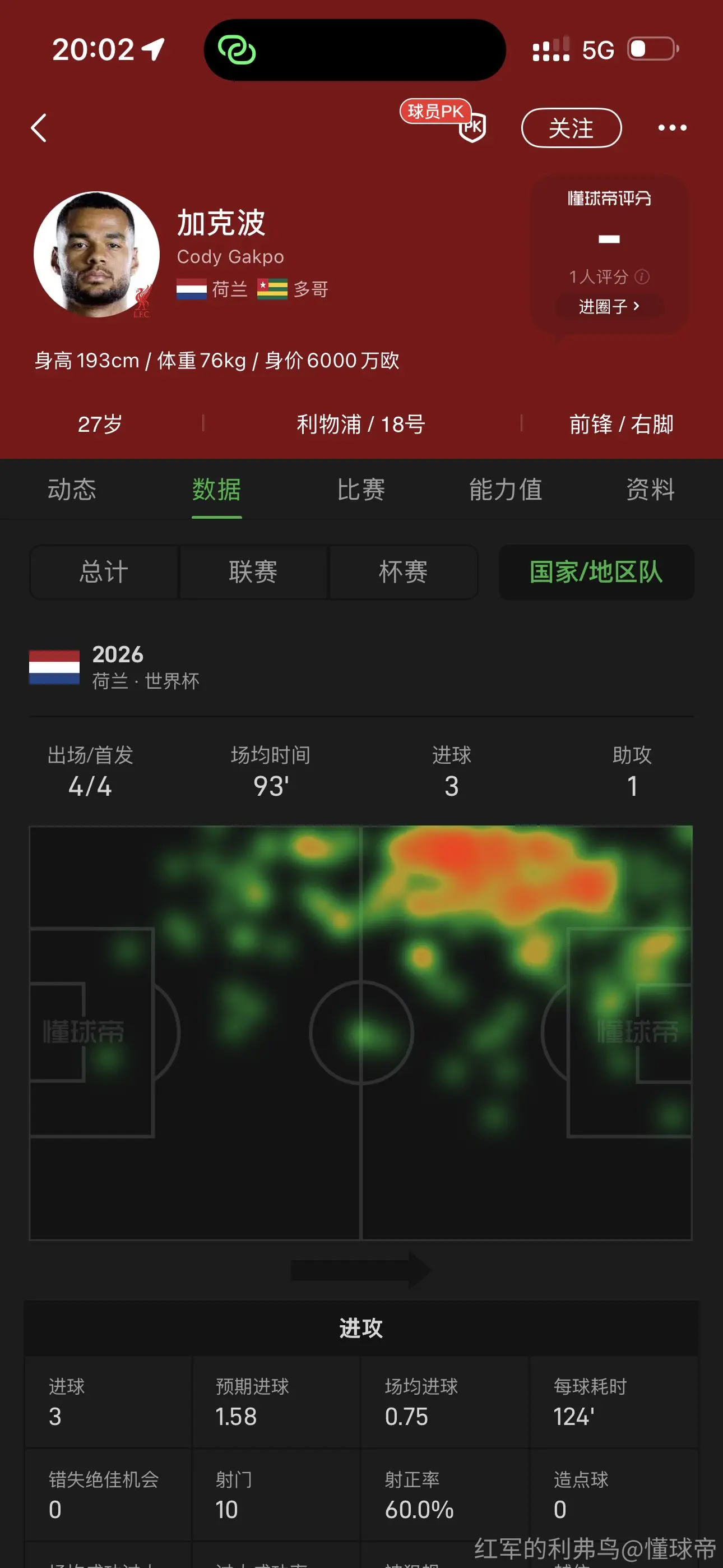Open the rating info icon beside 1人评分
The width and height of the screenshot is (723, 1568).
(642, 277)
